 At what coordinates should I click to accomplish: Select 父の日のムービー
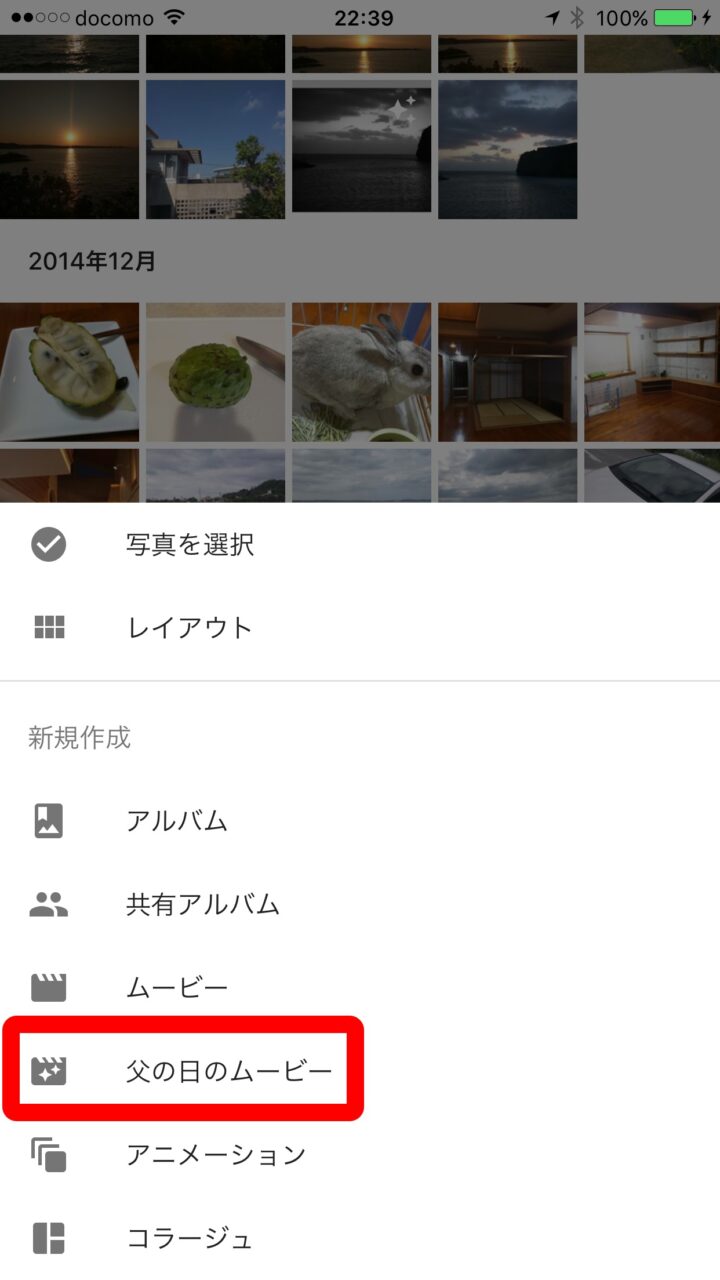click(x=228, y=1071)
